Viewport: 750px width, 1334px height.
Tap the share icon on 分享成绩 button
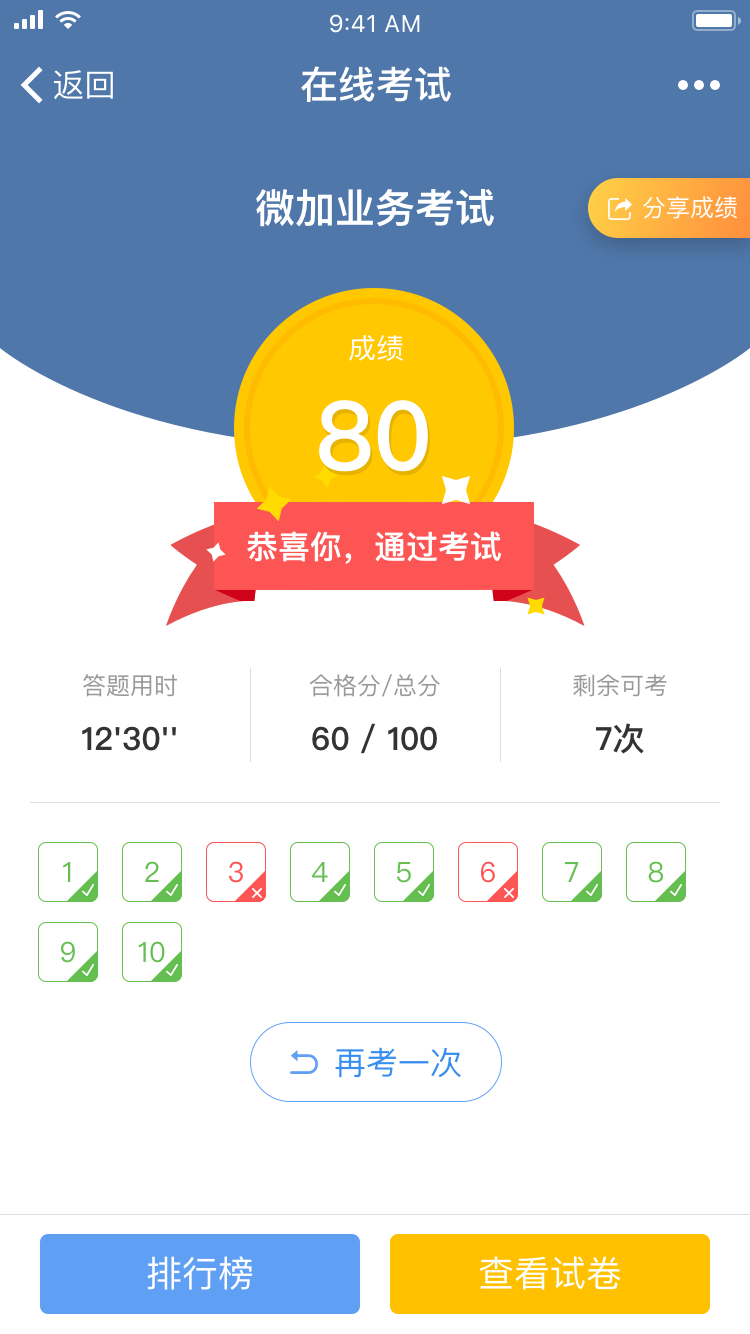[621, 208]
